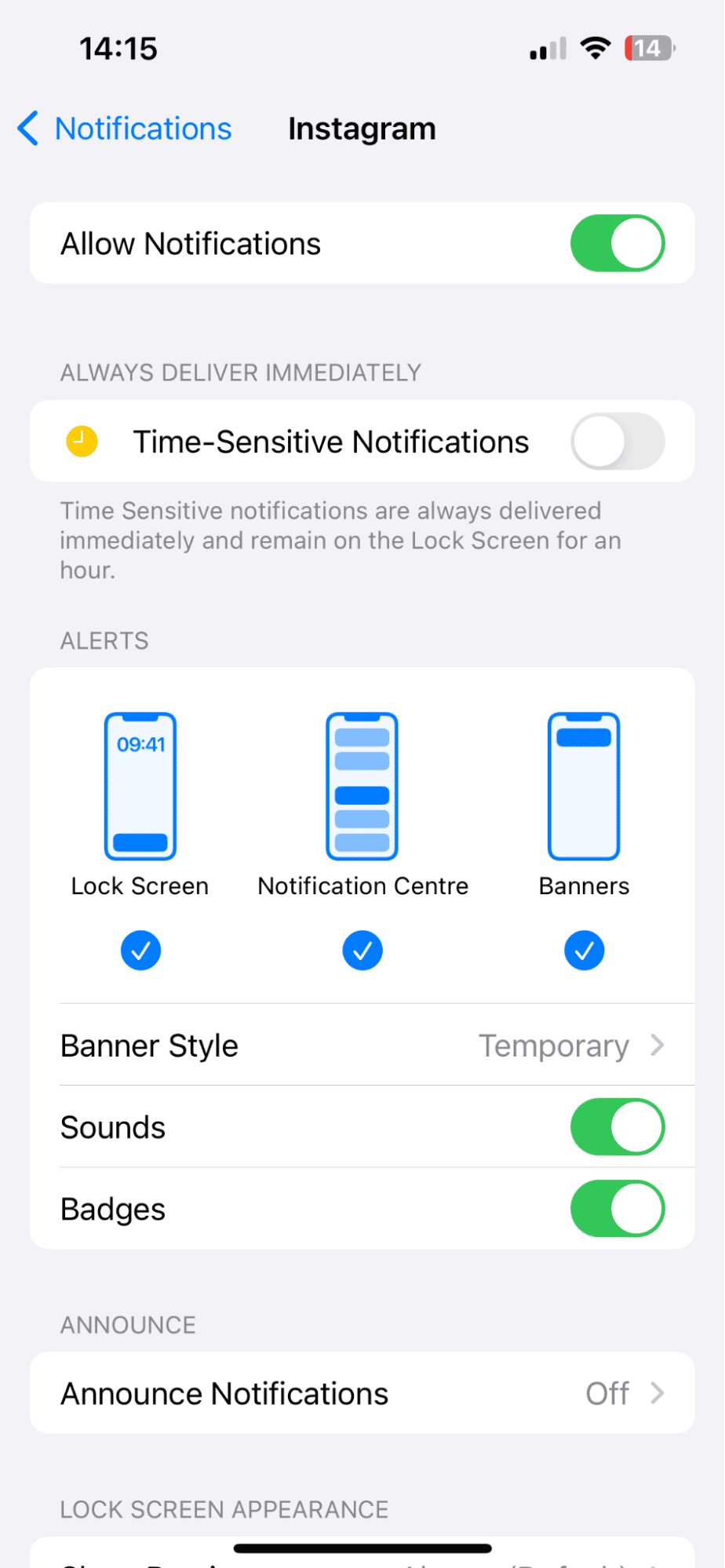Tap the red low battery indicator

649,48
